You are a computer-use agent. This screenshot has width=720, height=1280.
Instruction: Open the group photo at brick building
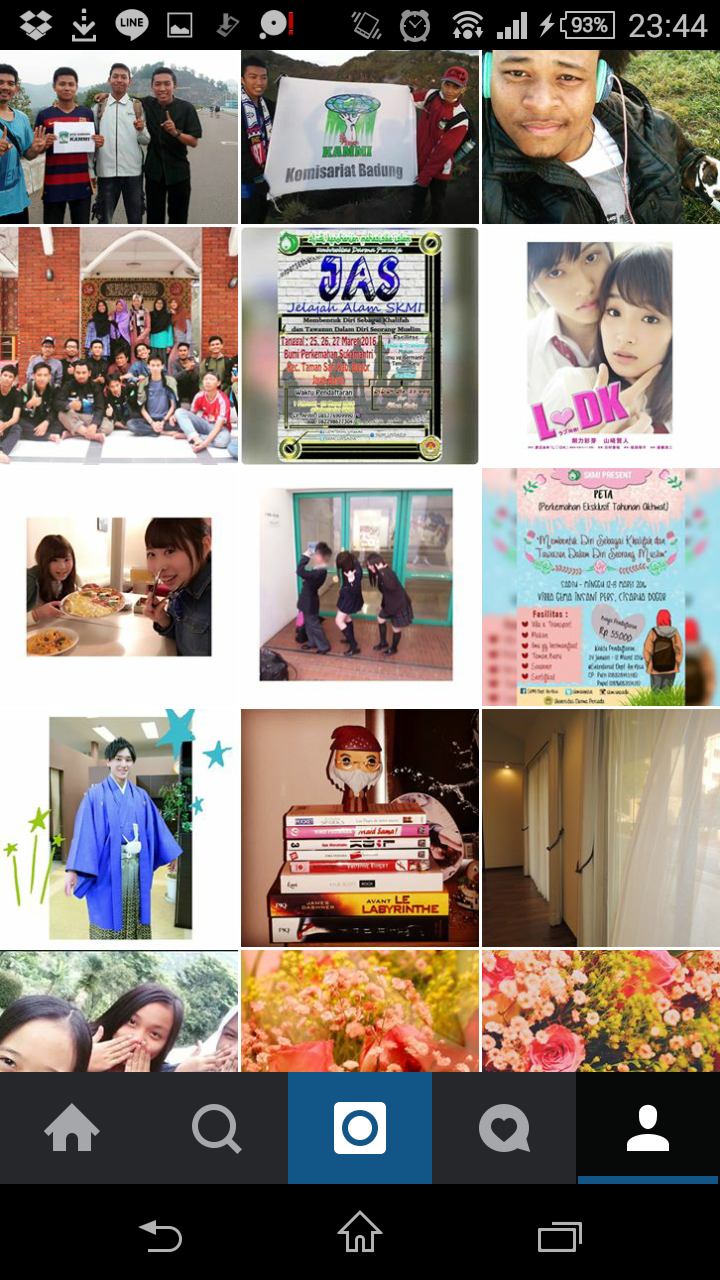coord(119,346)
